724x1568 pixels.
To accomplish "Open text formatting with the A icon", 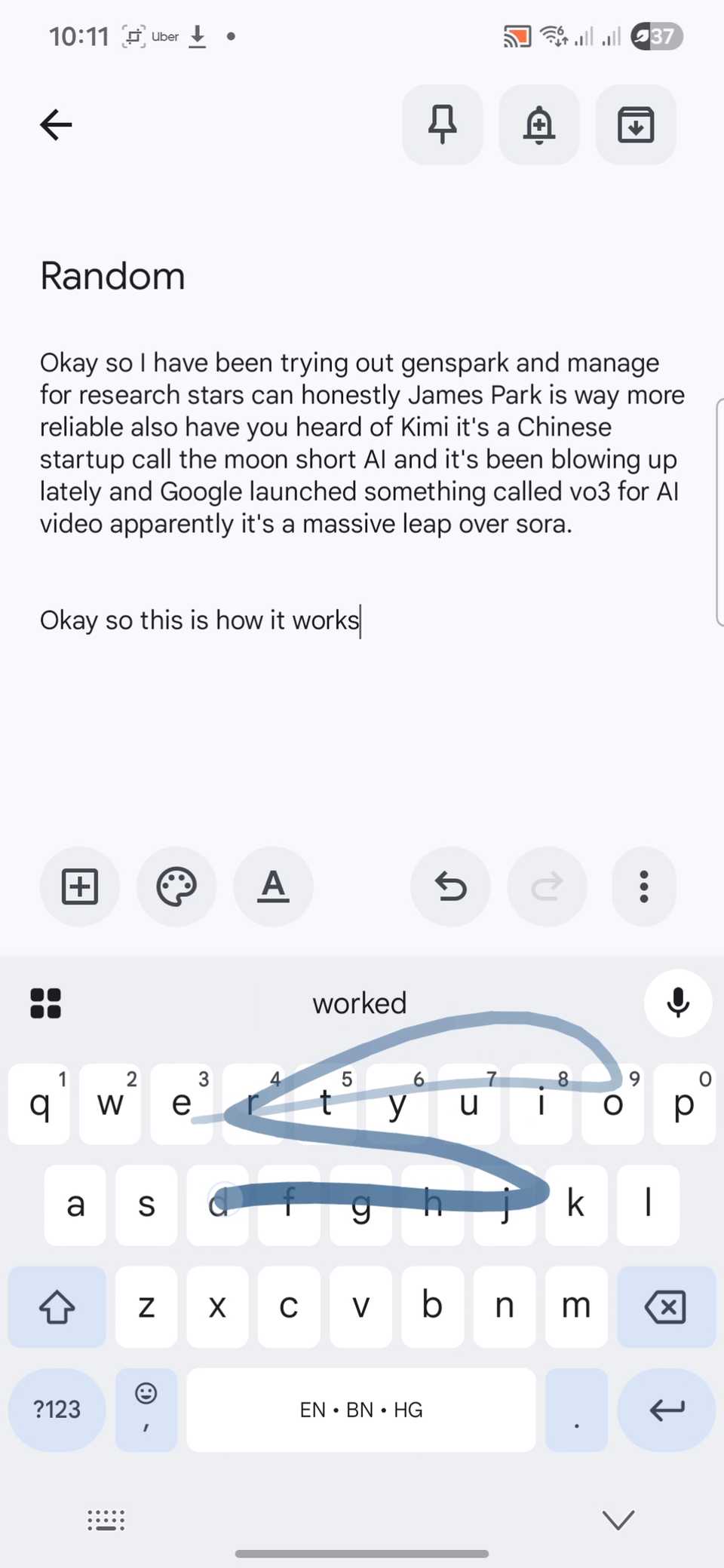I will click(x=273, y=887).
